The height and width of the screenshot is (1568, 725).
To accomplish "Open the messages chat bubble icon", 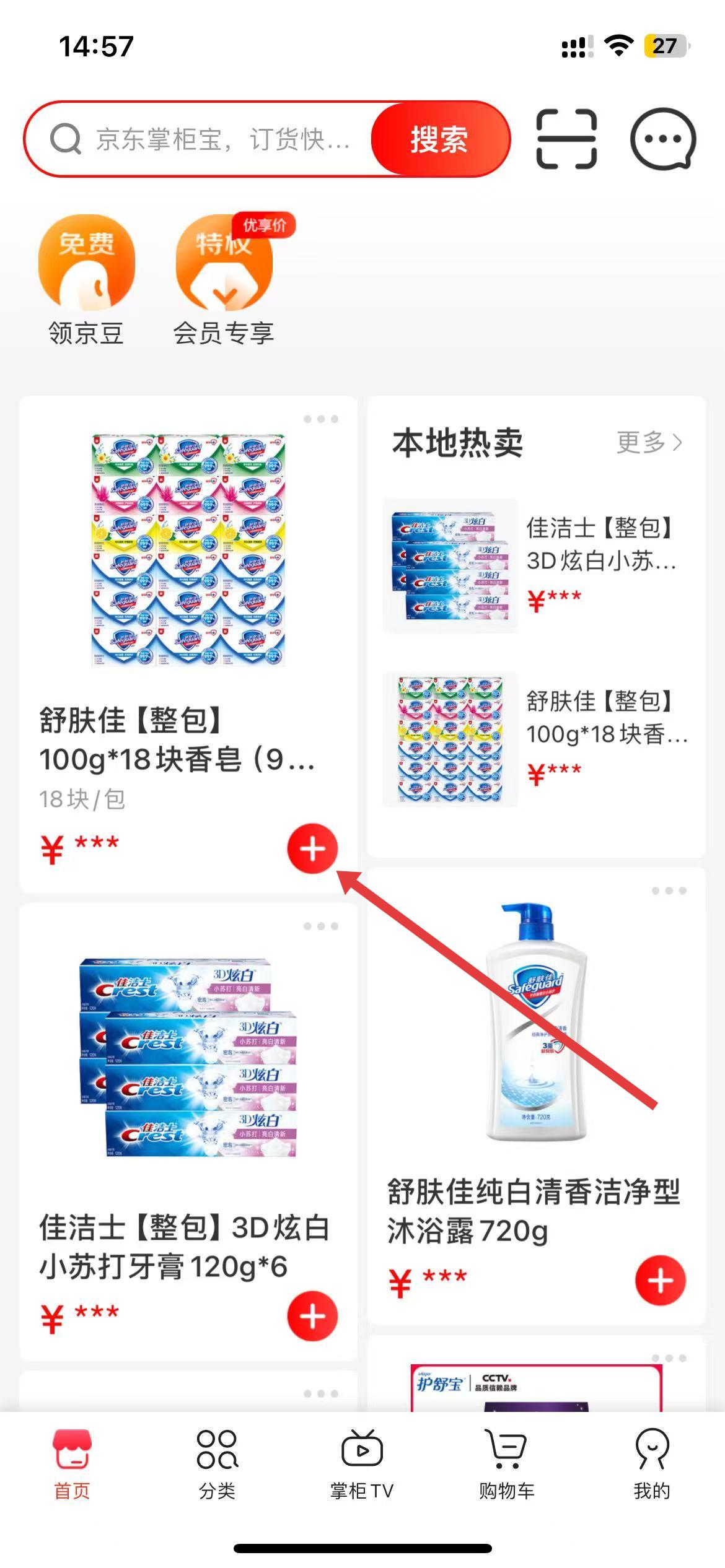I will 662,139.
